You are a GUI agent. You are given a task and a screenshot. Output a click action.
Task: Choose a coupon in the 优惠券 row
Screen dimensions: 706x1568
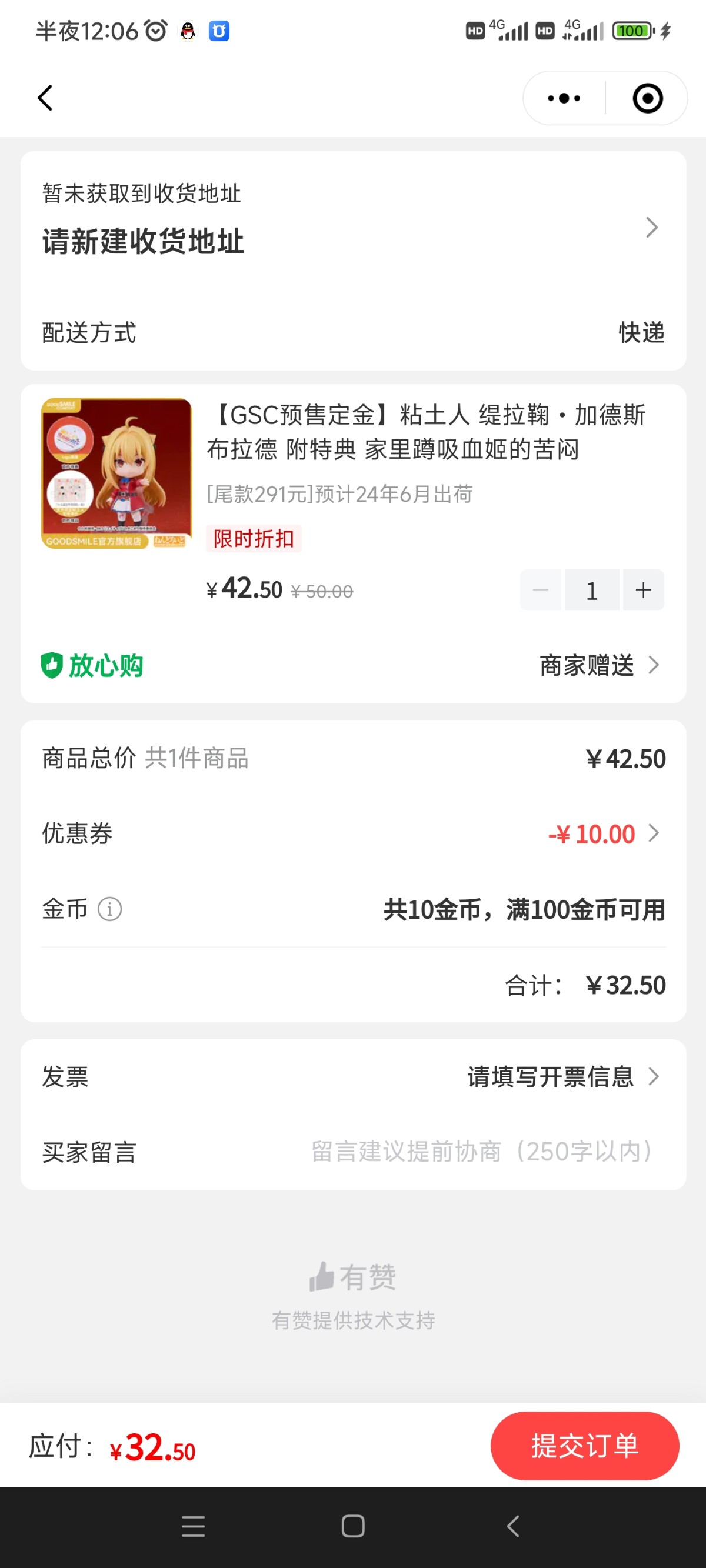coord(603,833)
